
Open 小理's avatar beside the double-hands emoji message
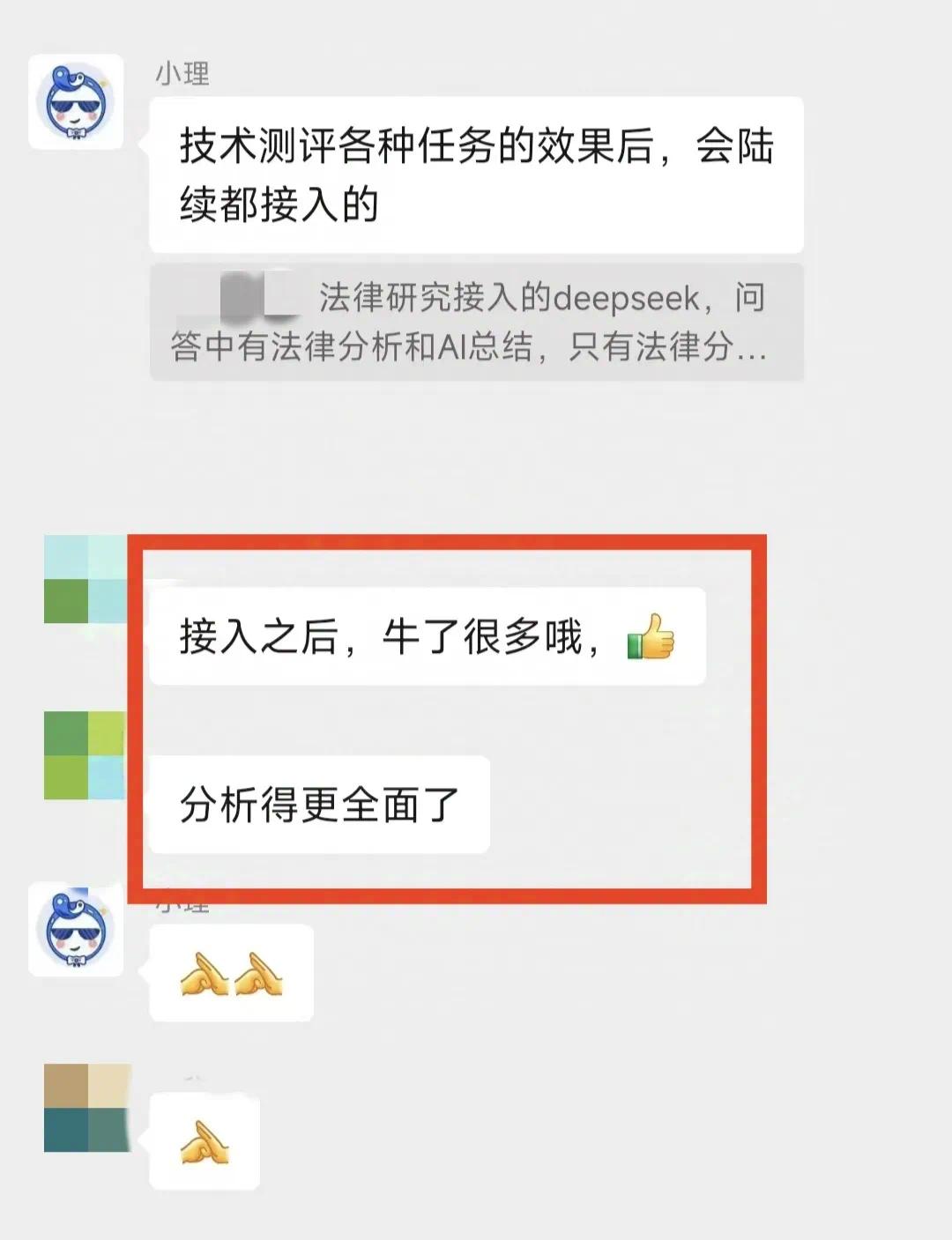click(x=76, y=931)
